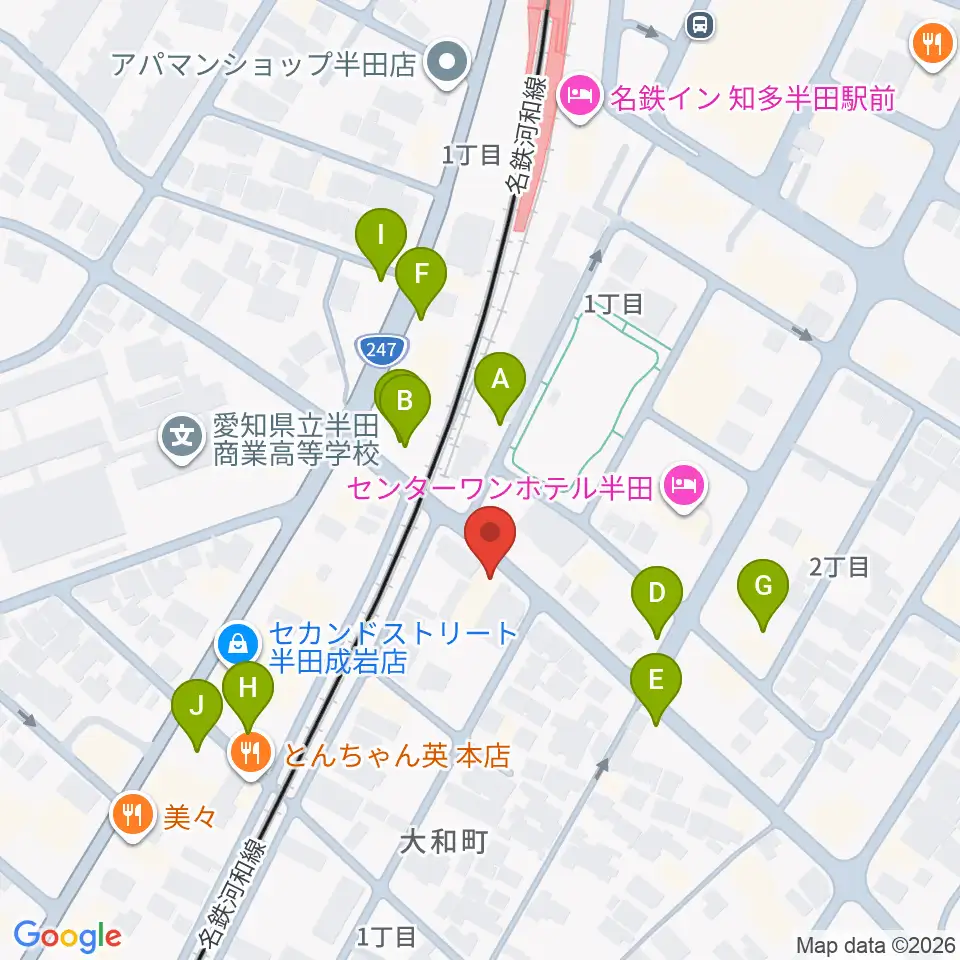
Task: Tap the 美々 restaurant pin
Action: coord(132,816)
